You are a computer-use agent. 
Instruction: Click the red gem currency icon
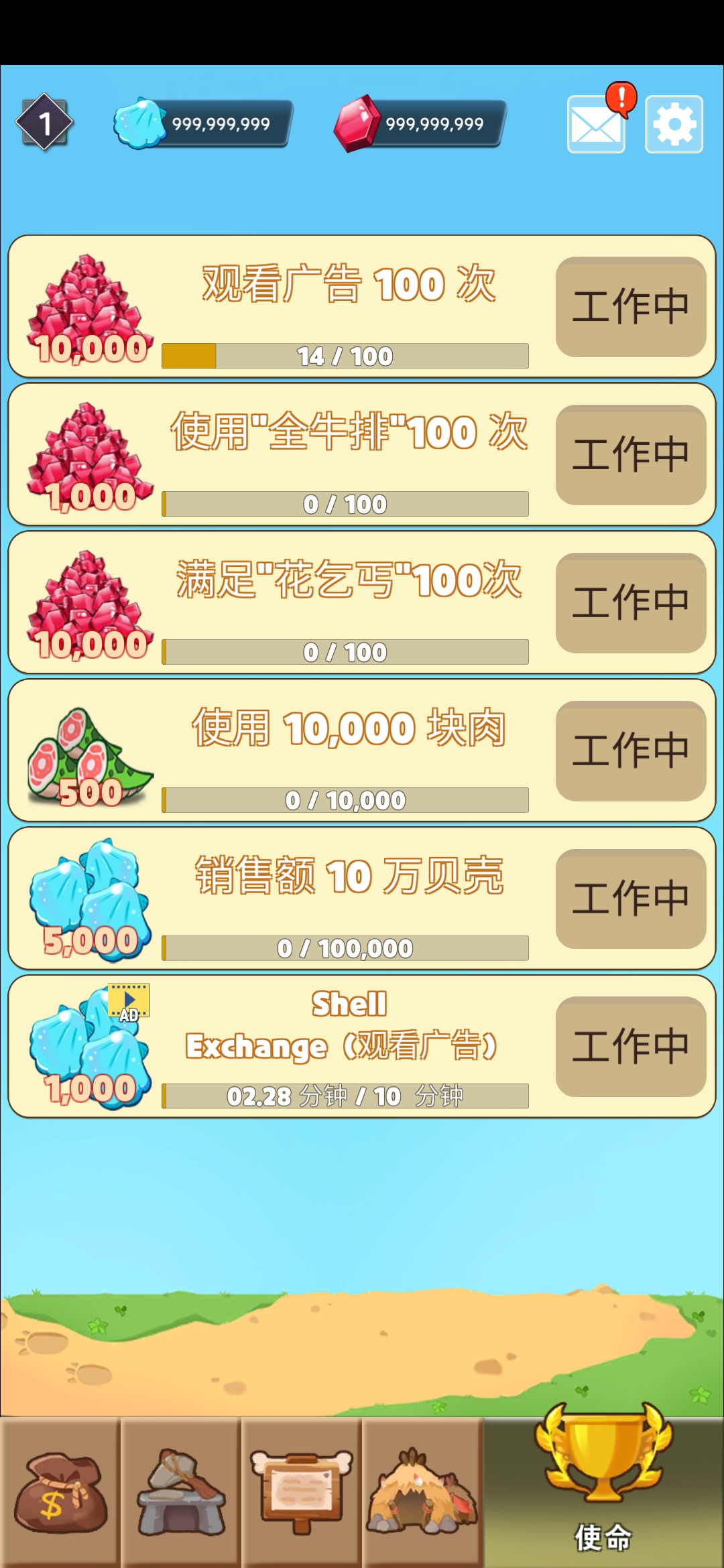359,122
